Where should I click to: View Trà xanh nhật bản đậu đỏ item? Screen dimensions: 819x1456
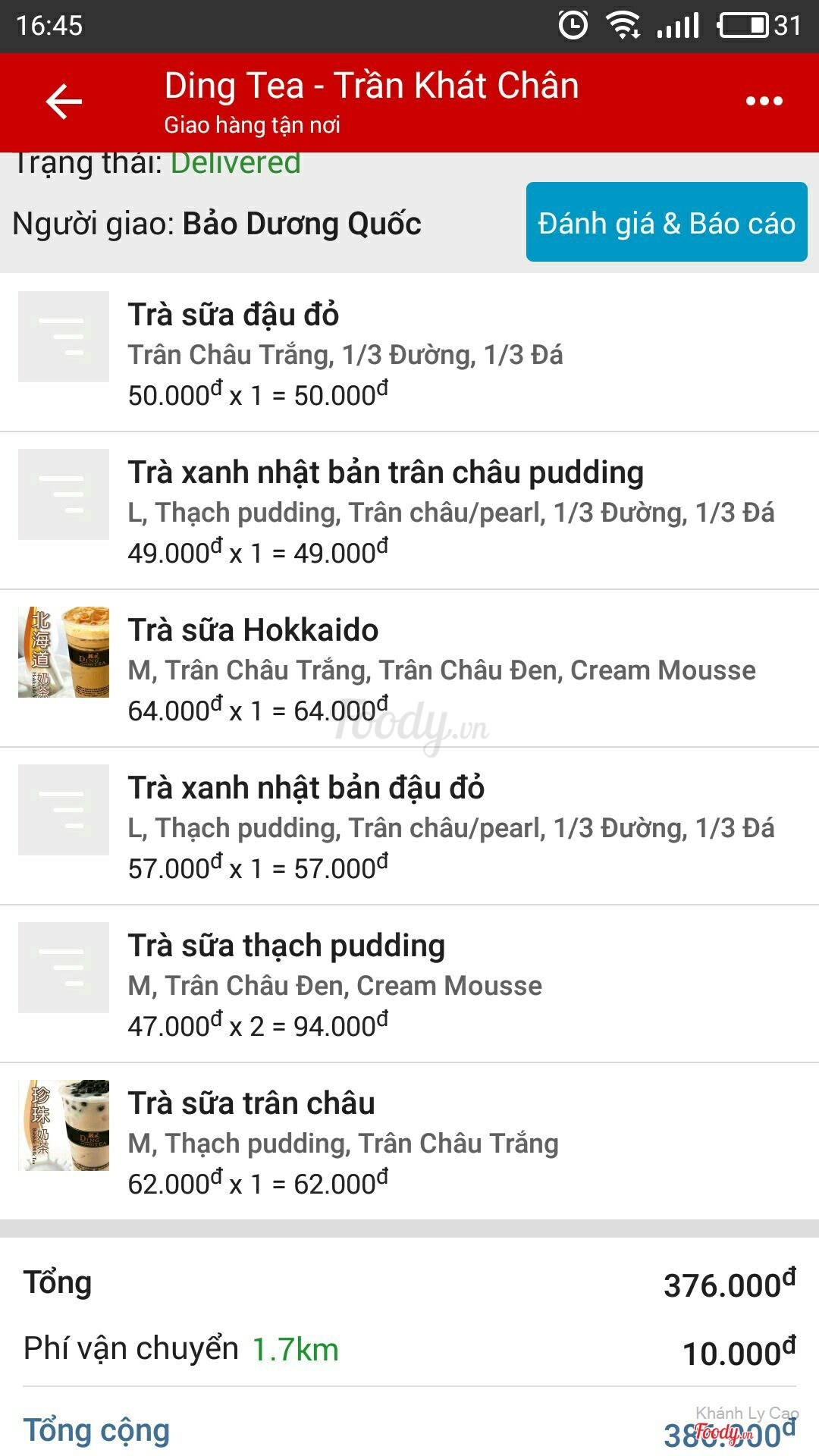click(409, 826)
